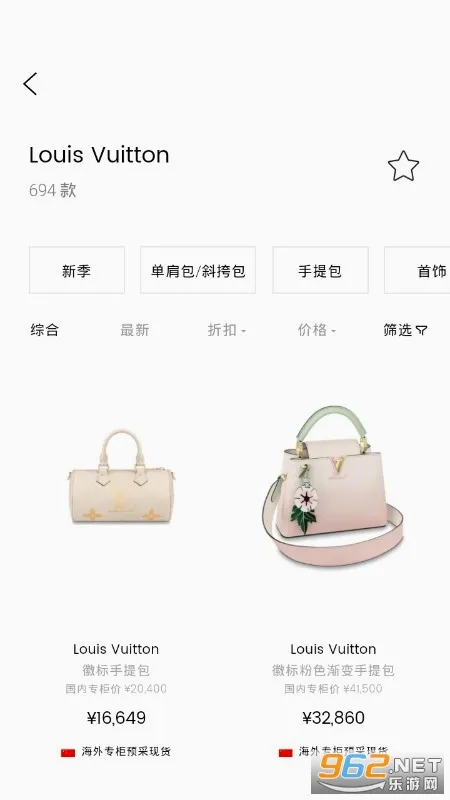The image size is (450, 800).
Task: Select the 首饰 category chip
Action: coord(417,270)
